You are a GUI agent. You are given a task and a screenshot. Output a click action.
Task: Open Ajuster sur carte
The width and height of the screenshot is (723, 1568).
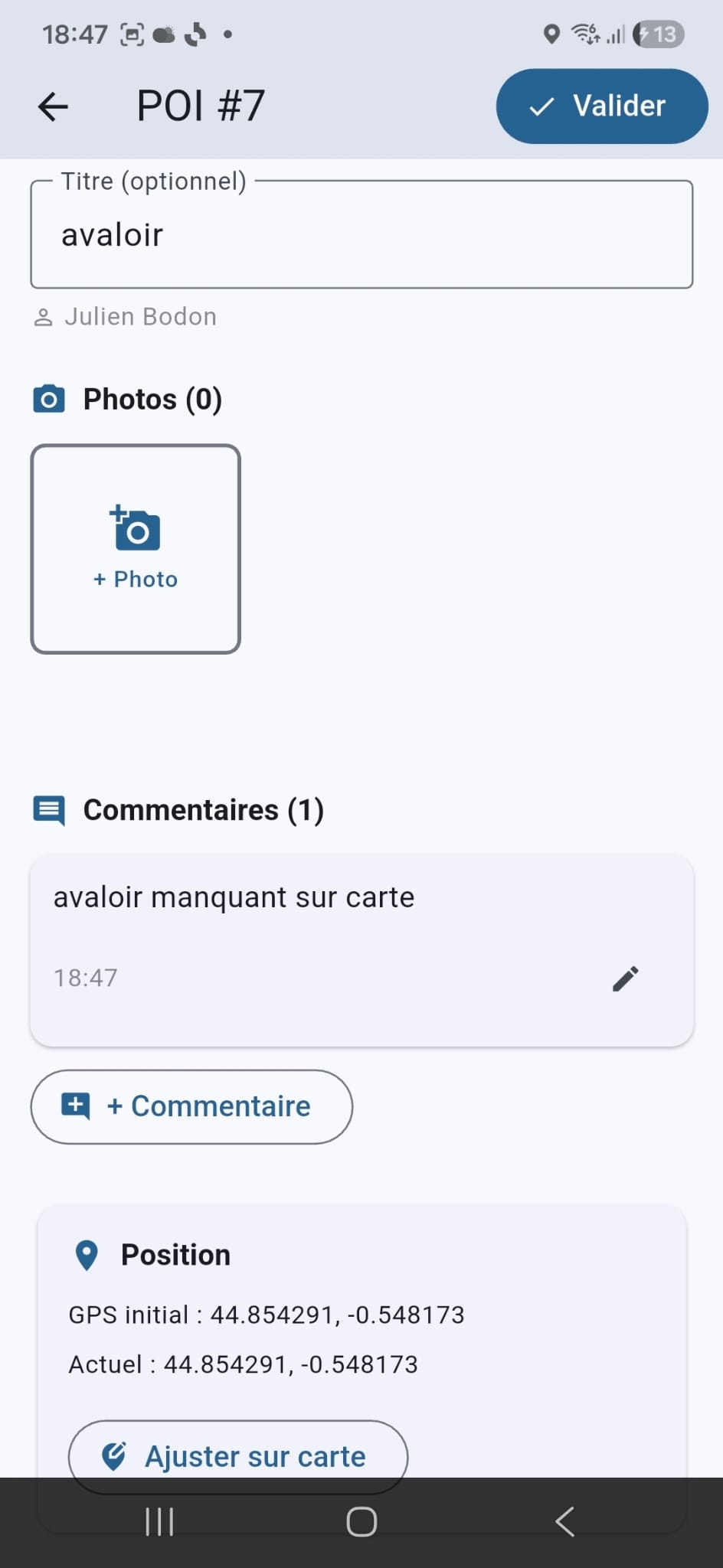coord(237,1455)
